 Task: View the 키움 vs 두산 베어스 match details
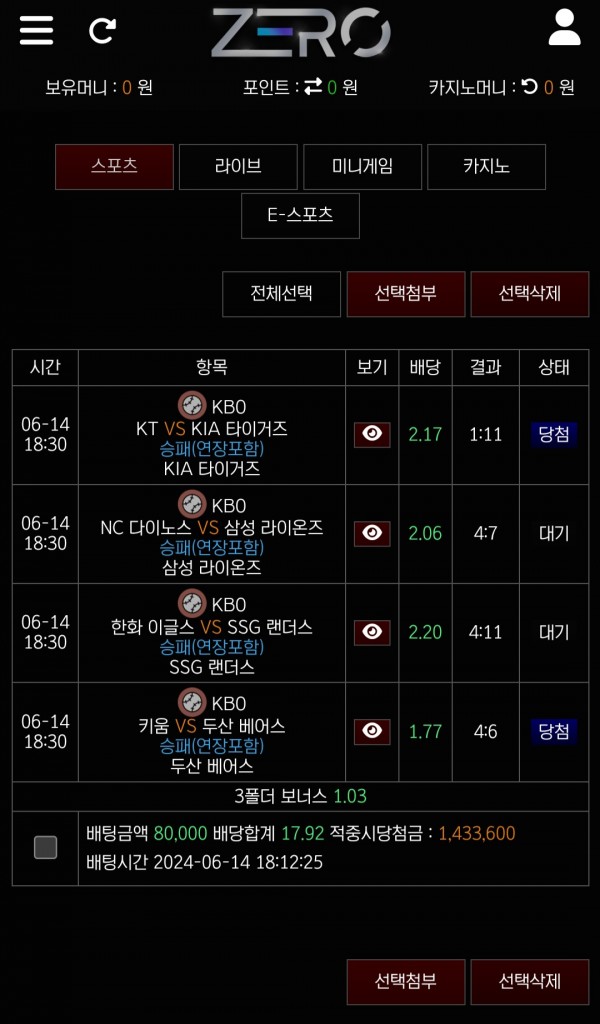tap(372, 732)
